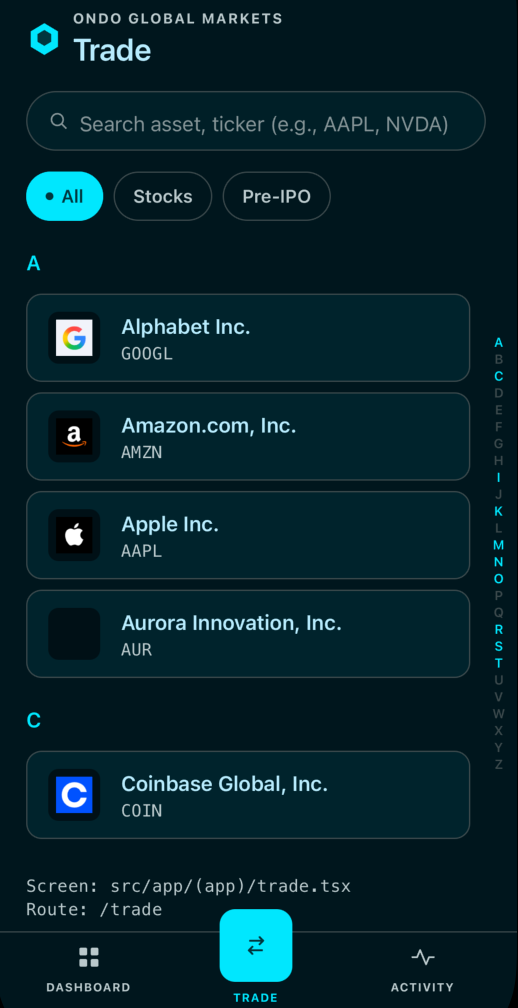This screenshot has width=518, height=1008.
Task: Jump to letter T in index
Action: coord(499,663)
